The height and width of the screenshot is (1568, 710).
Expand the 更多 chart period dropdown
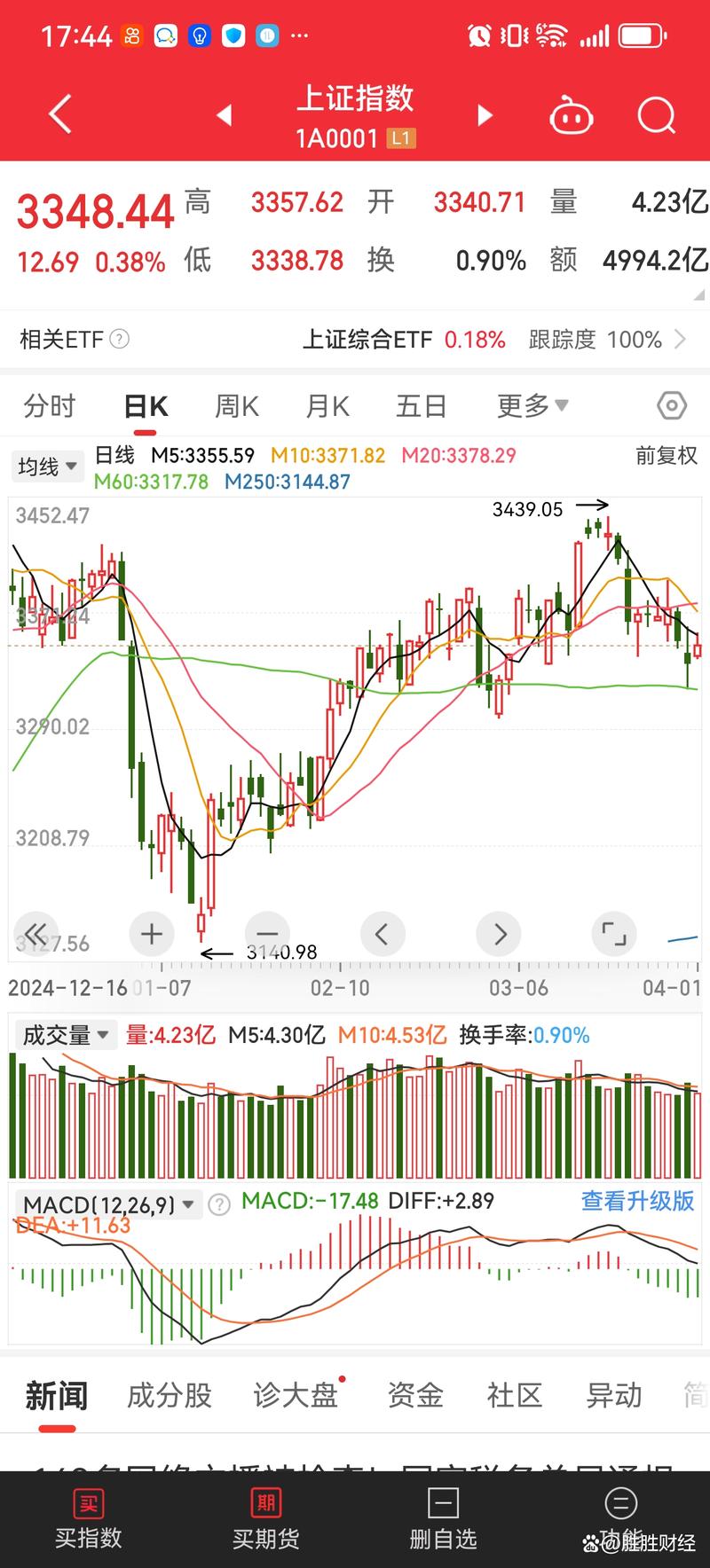click(532, 406)
